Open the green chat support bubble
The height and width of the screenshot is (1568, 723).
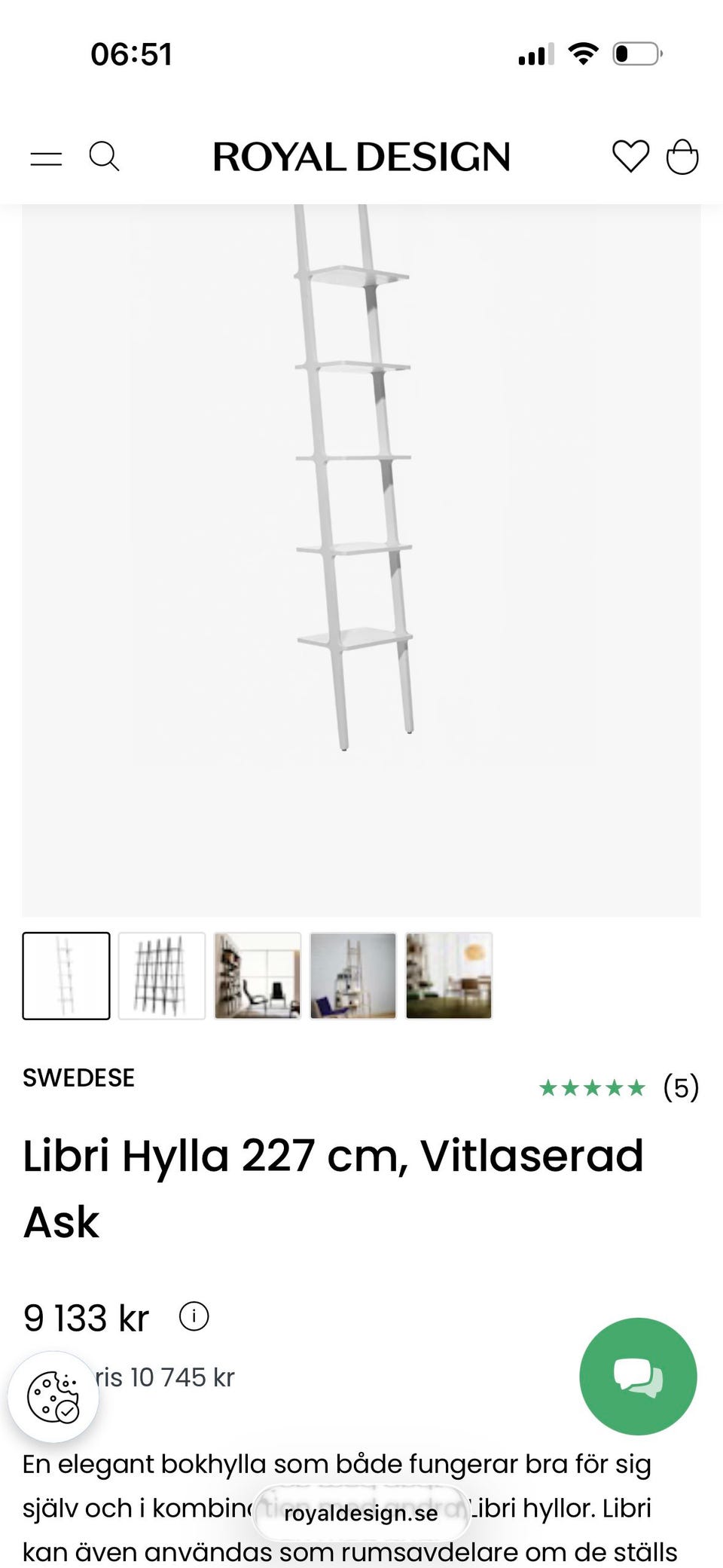click(637, 1377)
